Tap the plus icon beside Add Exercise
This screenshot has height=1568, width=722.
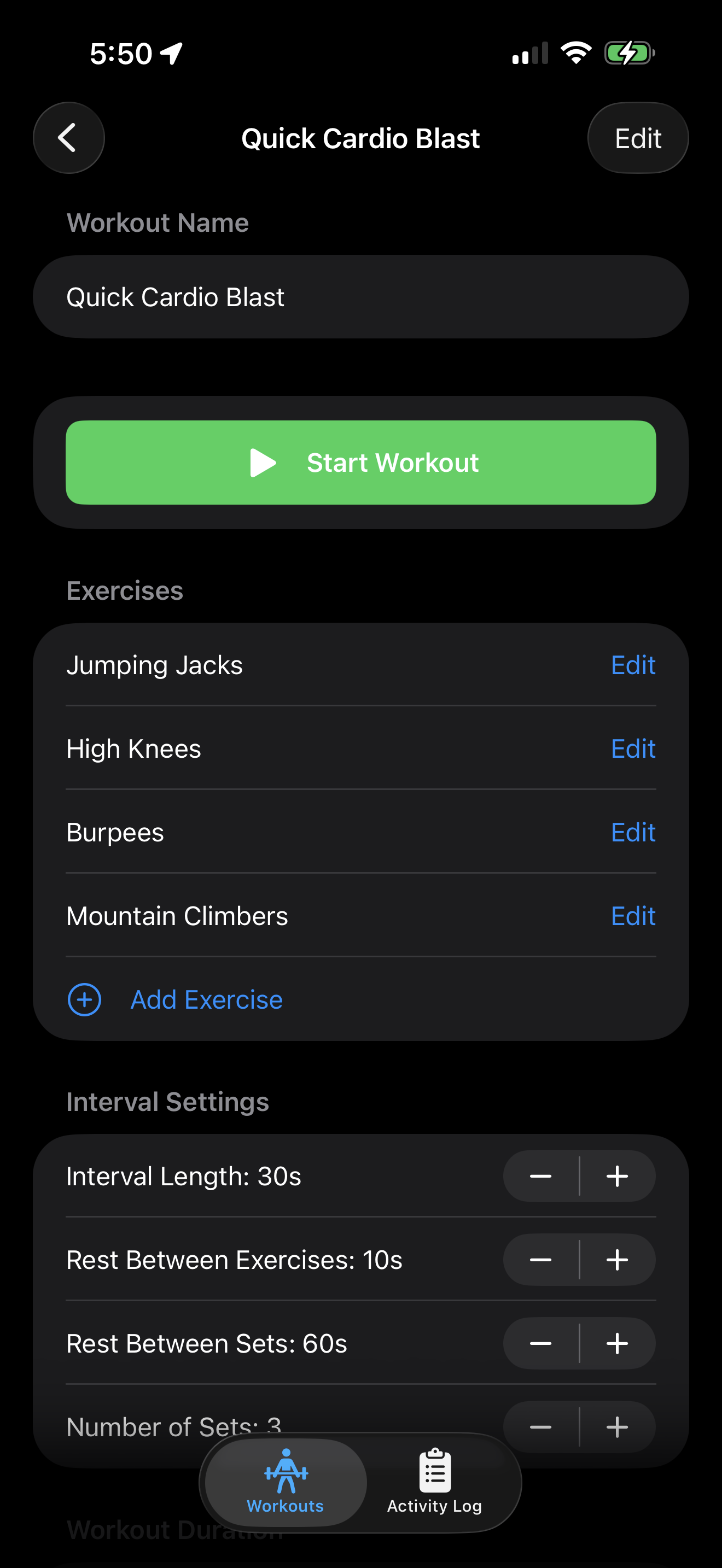pos(84,999)
